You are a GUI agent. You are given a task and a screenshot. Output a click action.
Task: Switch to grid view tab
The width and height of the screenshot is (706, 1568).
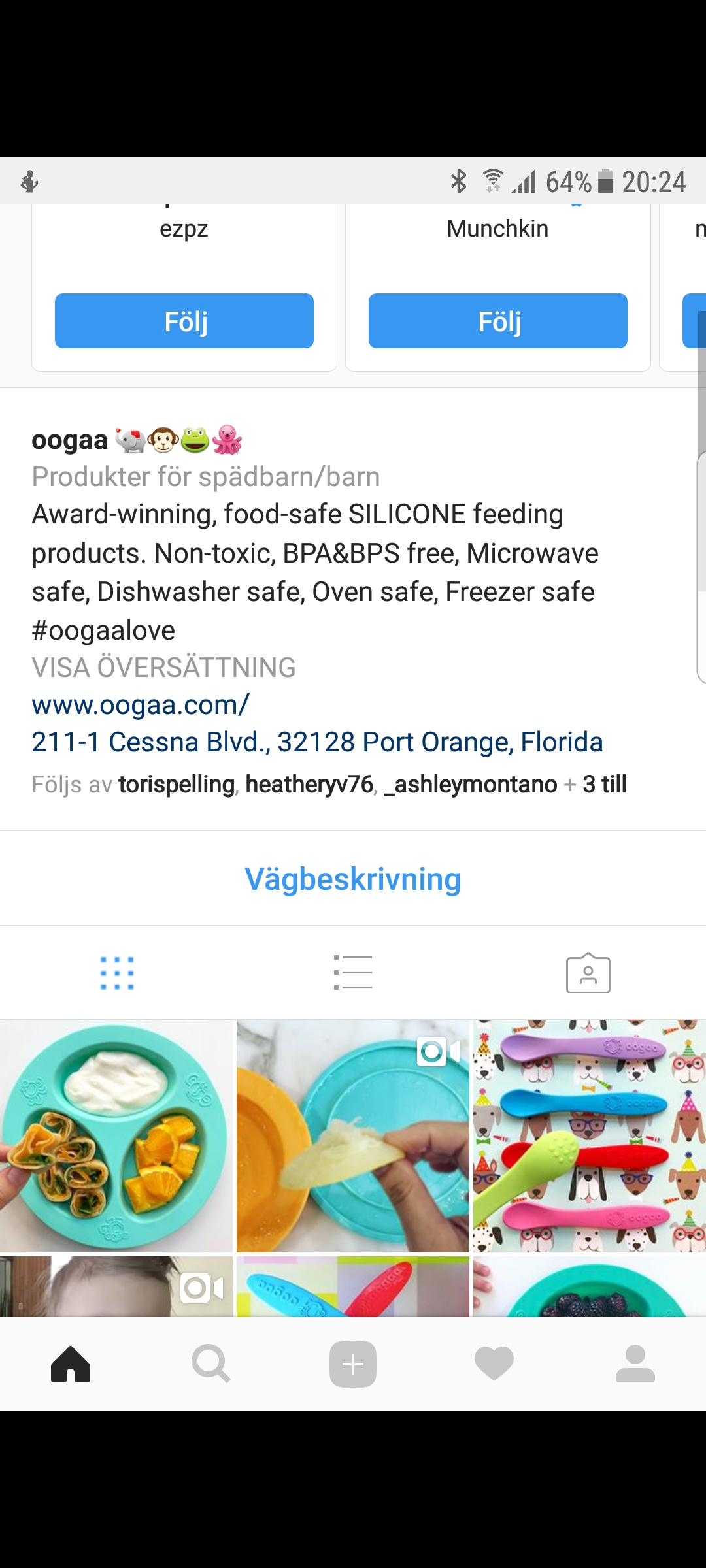tap(117, 973)
